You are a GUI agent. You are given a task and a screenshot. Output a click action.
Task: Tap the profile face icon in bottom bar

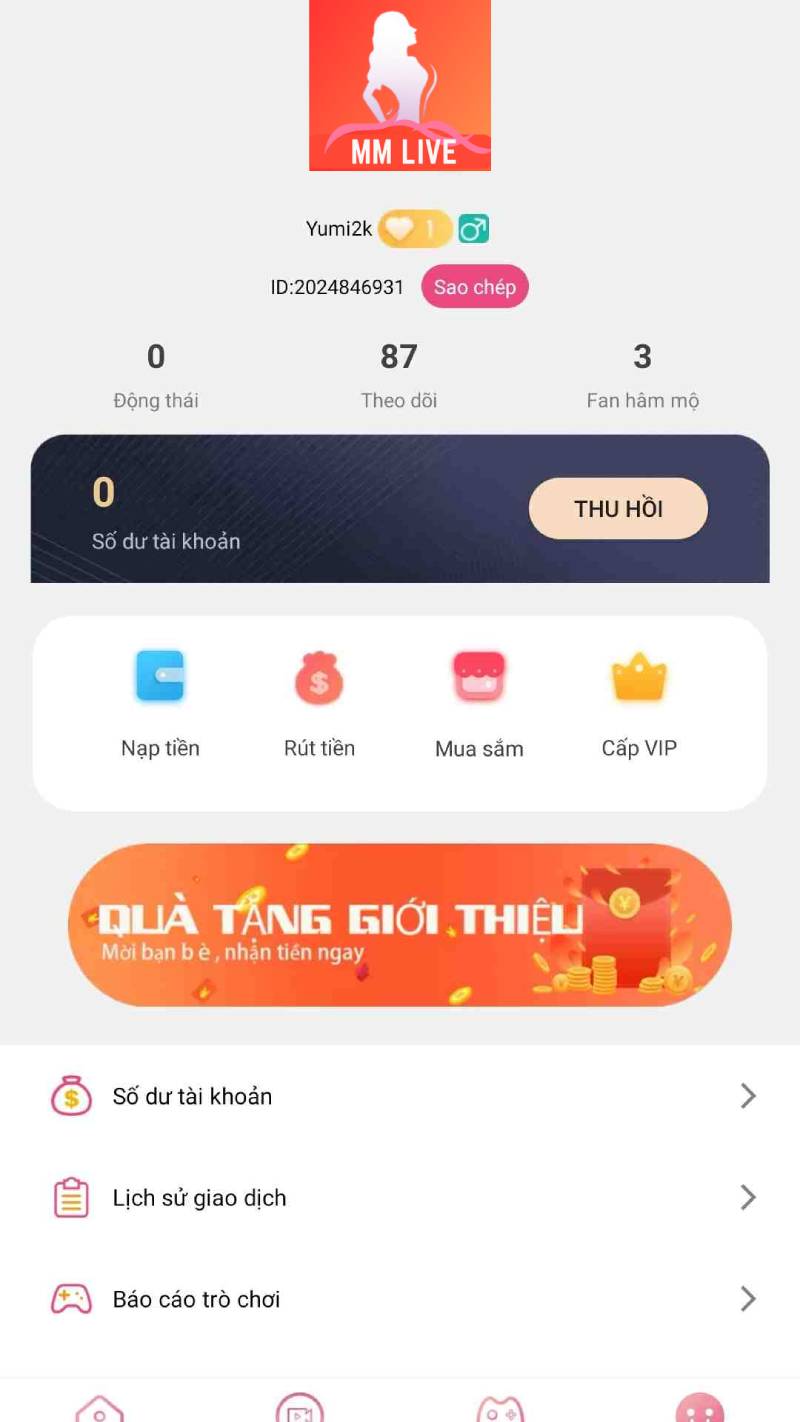(700, 1408)
